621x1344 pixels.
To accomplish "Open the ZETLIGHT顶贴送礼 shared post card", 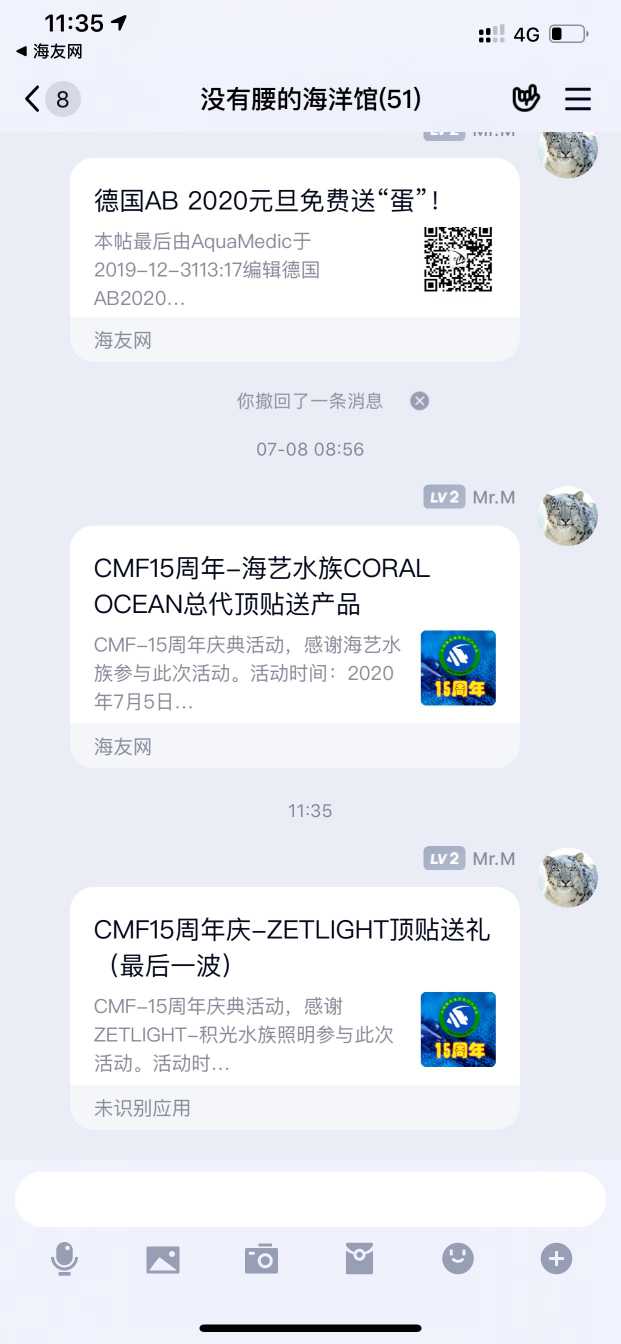I will click(x=294, y=1006).
